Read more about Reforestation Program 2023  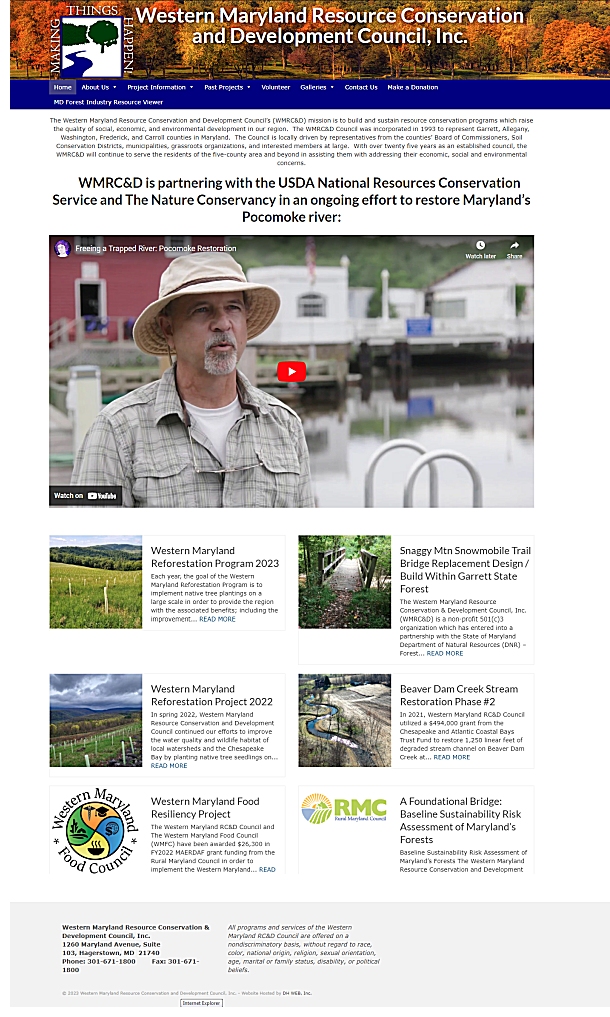(x=217, y=619)
